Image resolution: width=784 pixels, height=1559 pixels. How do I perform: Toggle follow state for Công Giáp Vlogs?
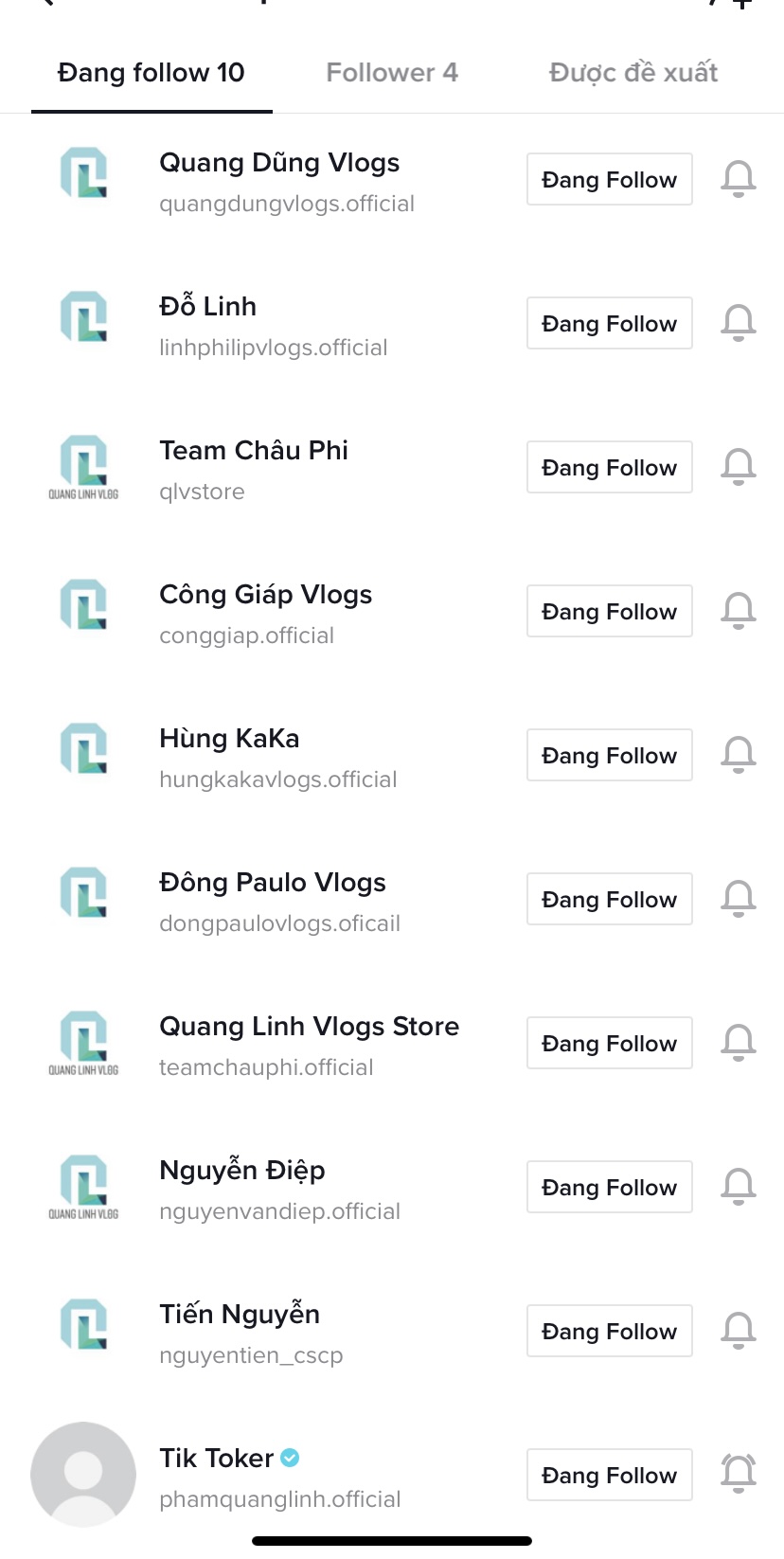[609, 611]
